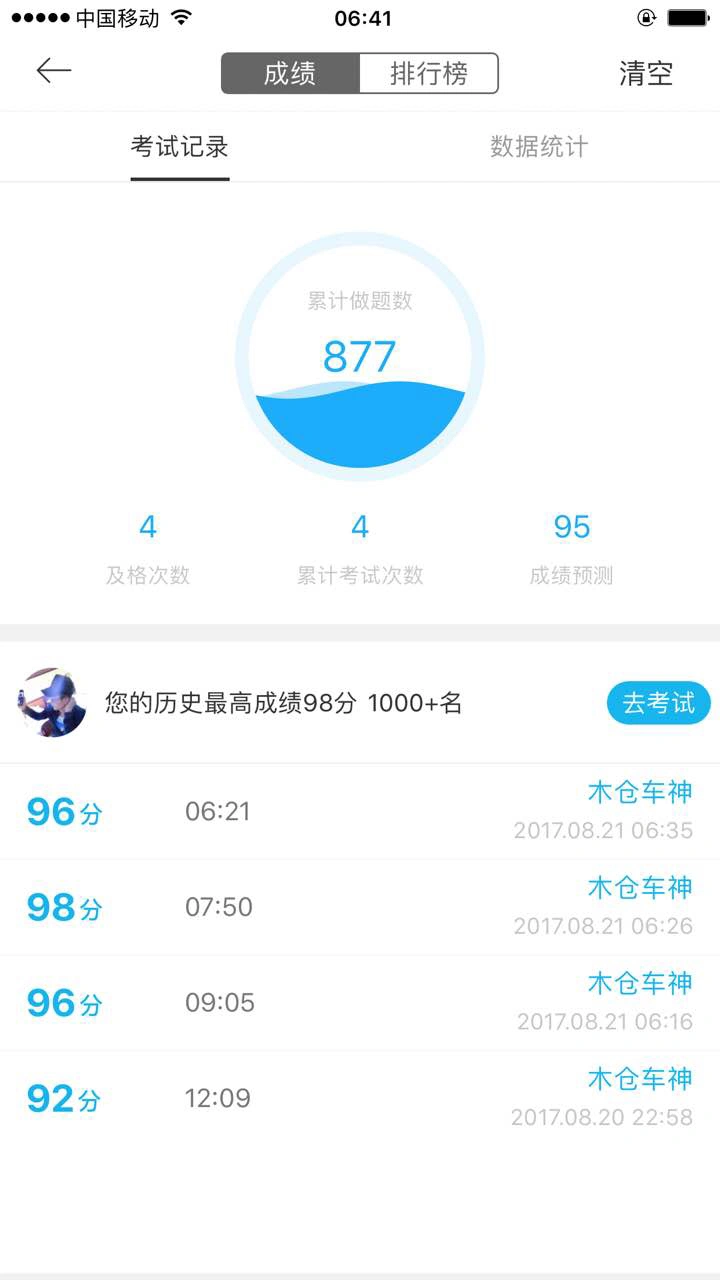Tap the profile avatar picture
The image size is (720, 1280).
click(51, 703)
